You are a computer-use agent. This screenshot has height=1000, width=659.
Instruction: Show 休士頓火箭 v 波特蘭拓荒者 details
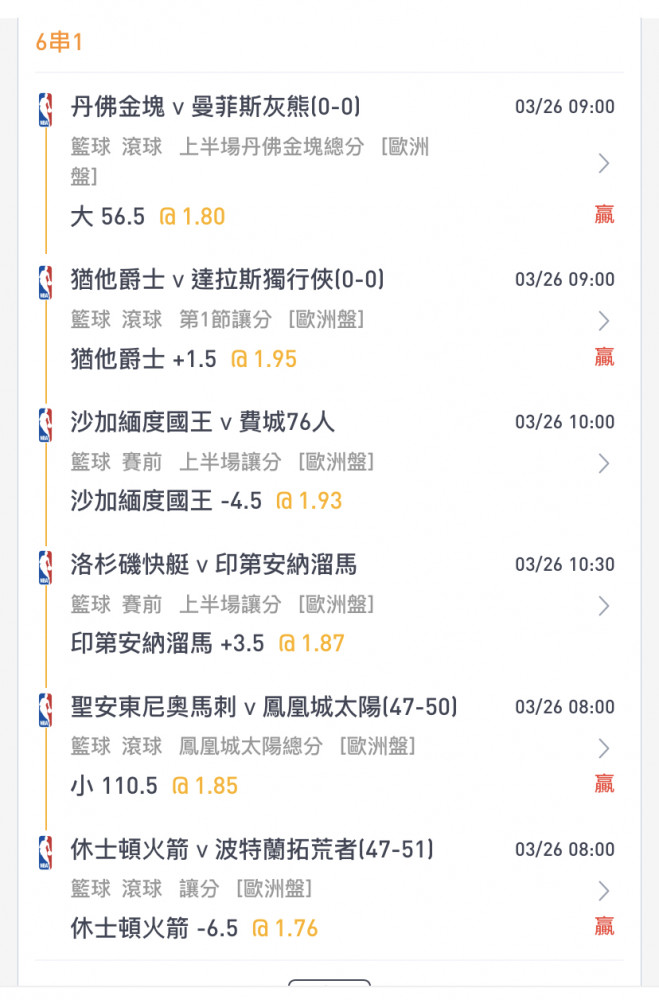pos(603,891)
